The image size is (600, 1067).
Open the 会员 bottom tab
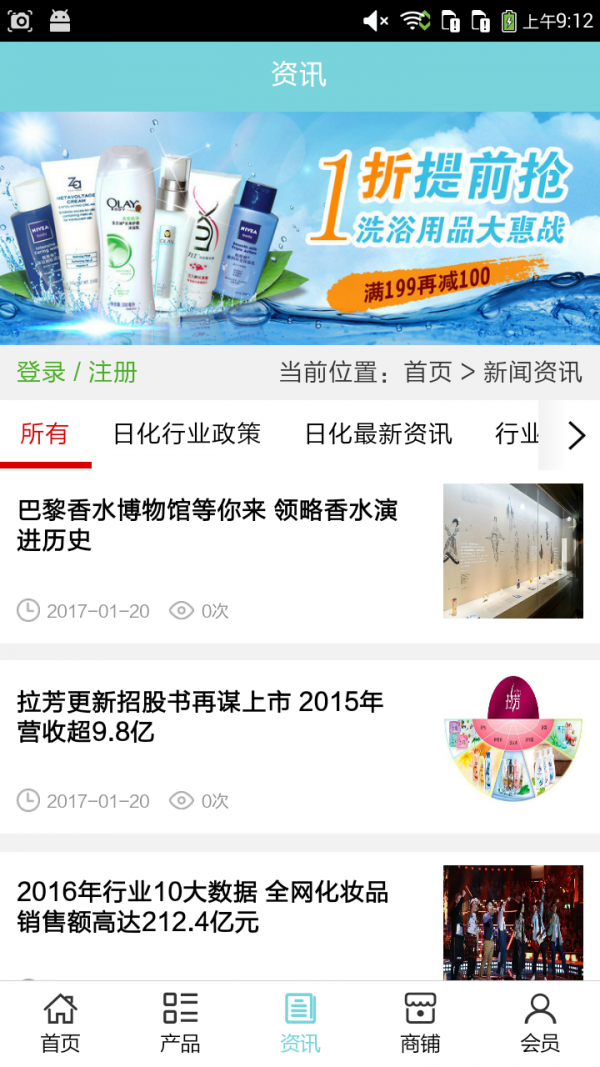pos(540,1023)
